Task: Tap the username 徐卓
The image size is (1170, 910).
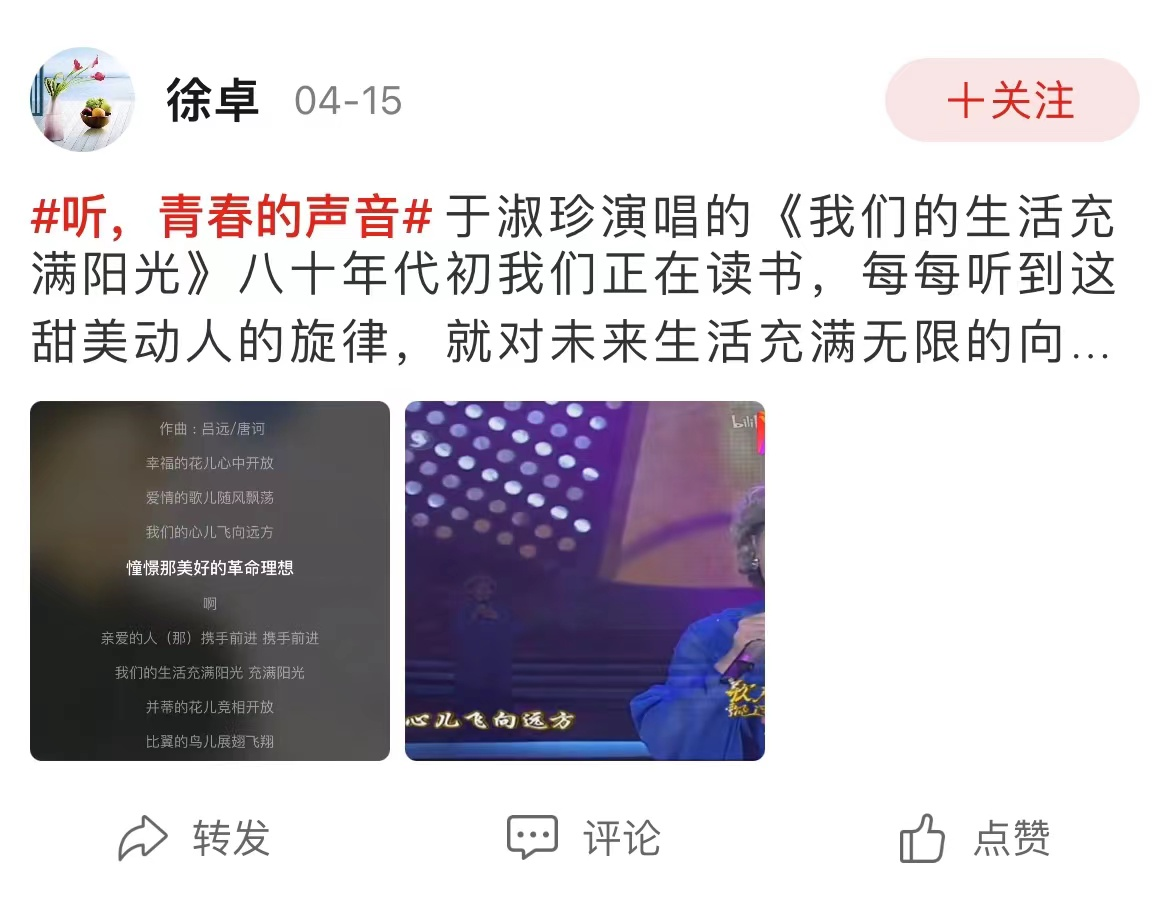Action: click(x=212, y=101)
